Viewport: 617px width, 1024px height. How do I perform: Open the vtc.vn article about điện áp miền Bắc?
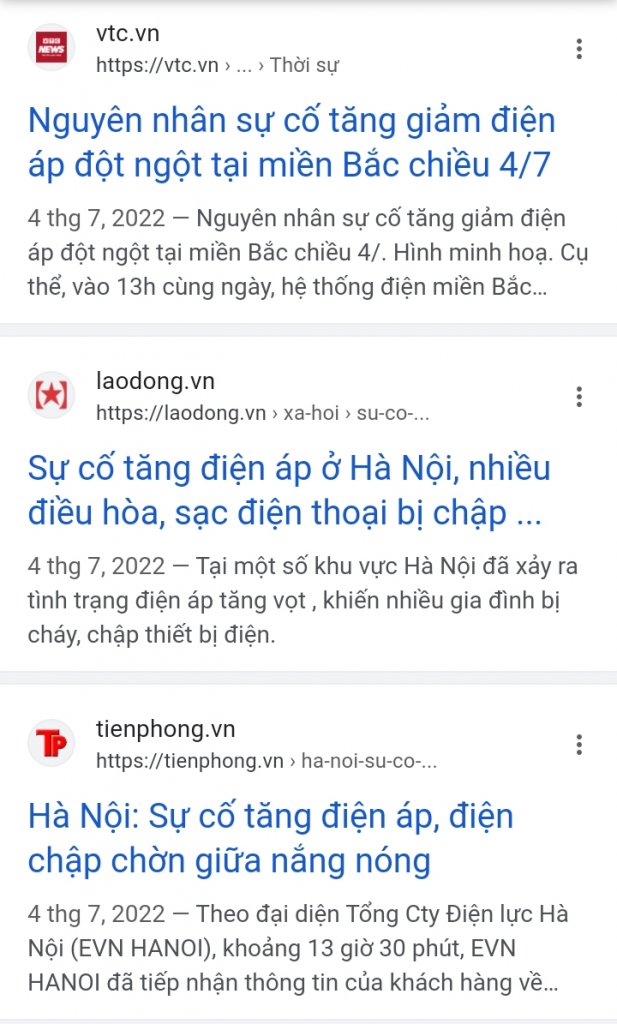pos(290,142)
